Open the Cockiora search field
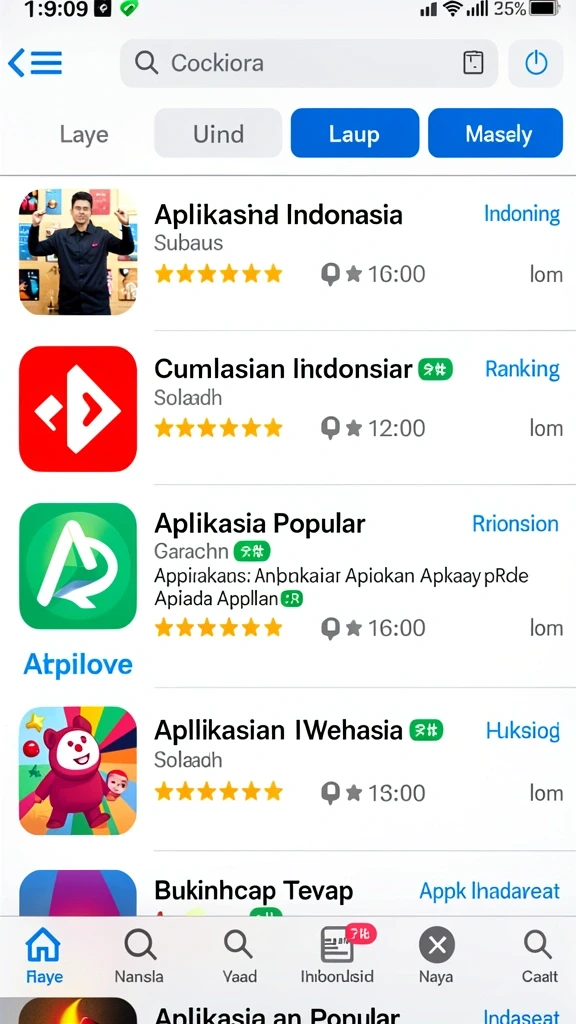576x1024 pixels. click(x=308, y=63)
